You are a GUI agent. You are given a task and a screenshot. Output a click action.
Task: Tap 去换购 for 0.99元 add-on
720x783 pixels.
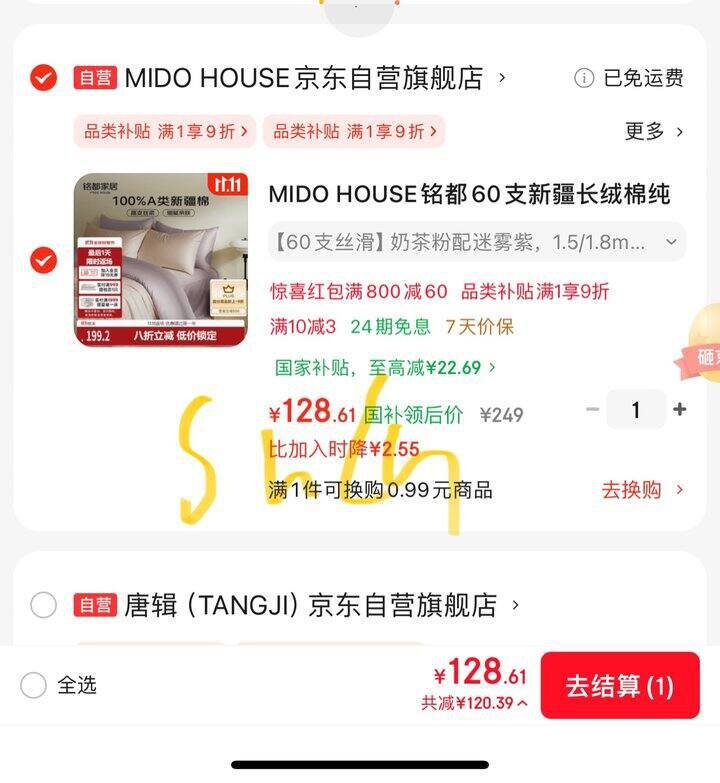642,490
